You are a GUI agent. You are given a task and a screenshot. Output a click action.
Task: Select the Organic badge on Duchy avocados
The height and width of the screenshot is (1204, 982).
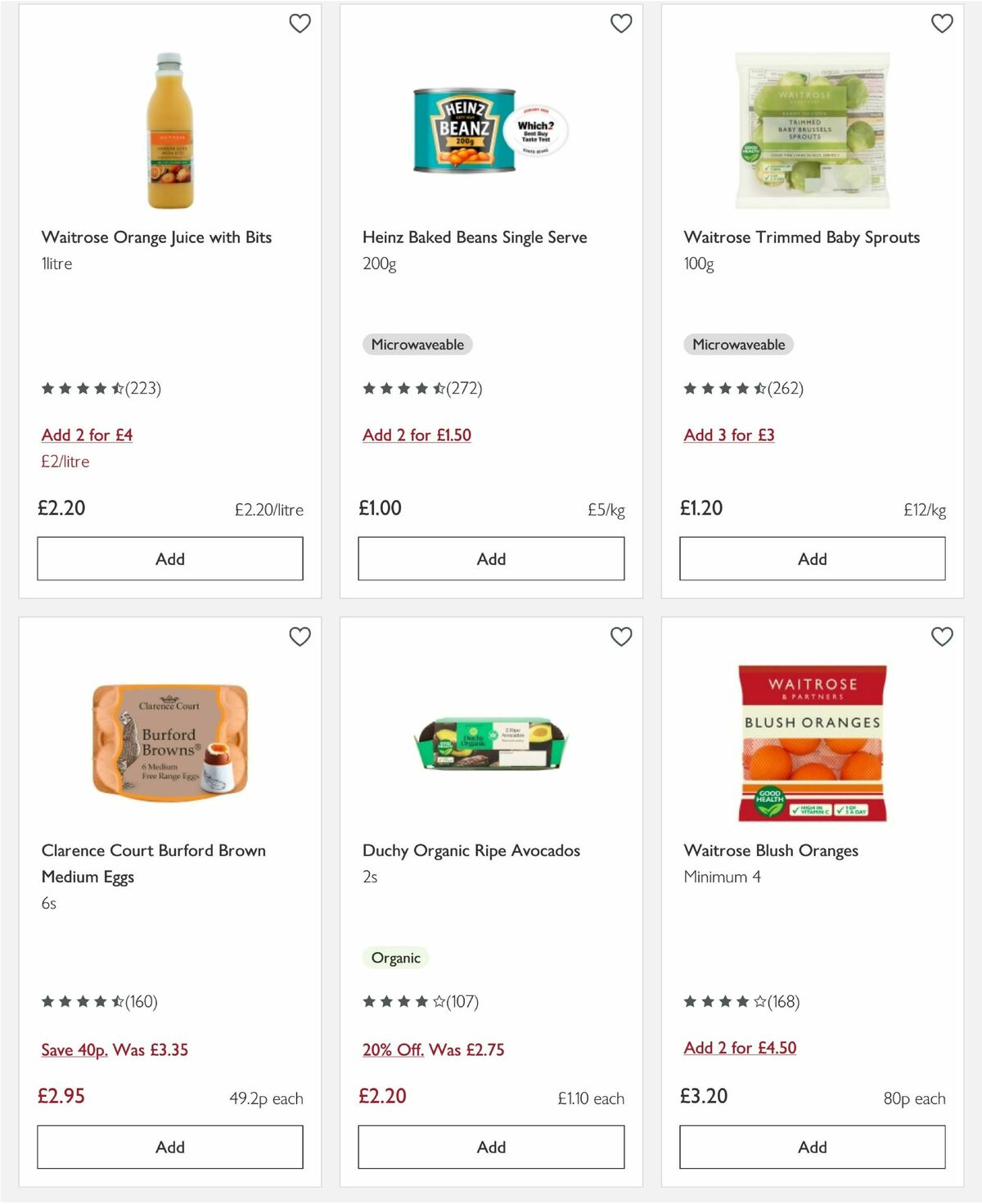tap(396, 957)
